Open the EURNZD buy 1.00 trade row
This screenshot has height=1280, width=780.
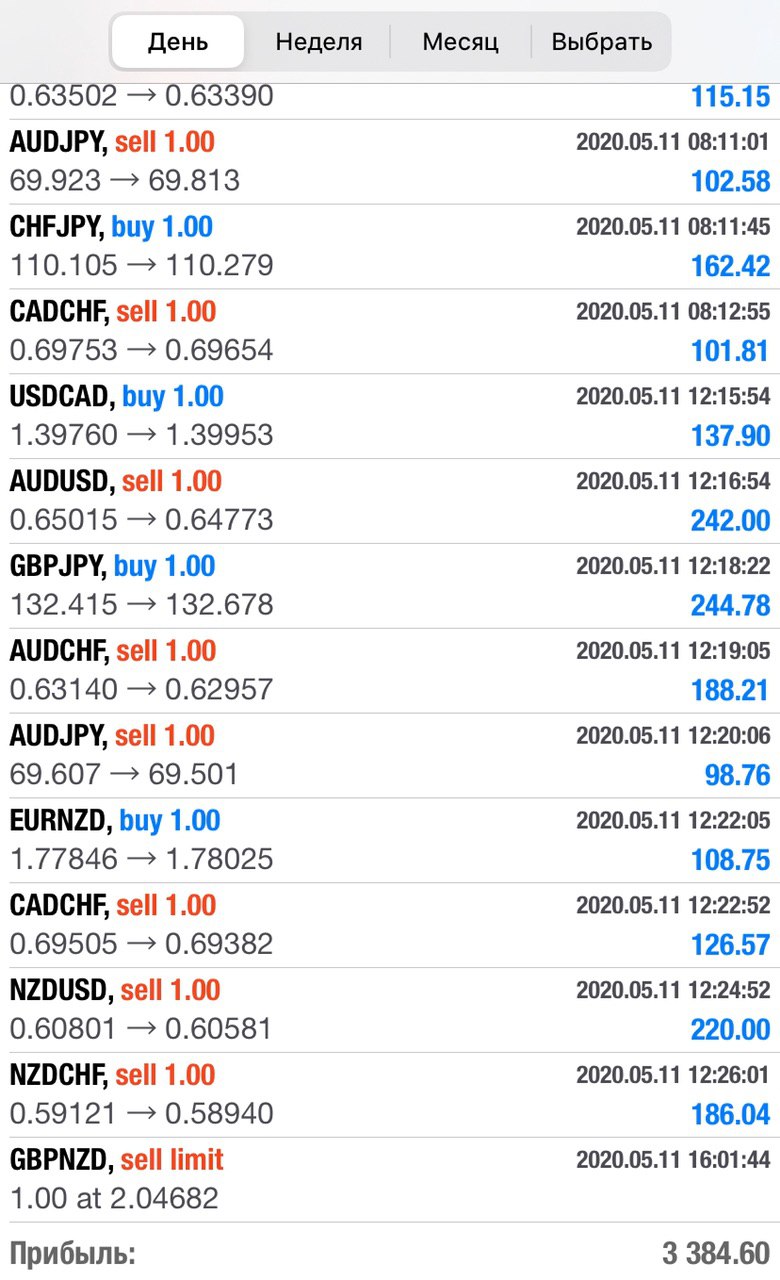[390, 840]
